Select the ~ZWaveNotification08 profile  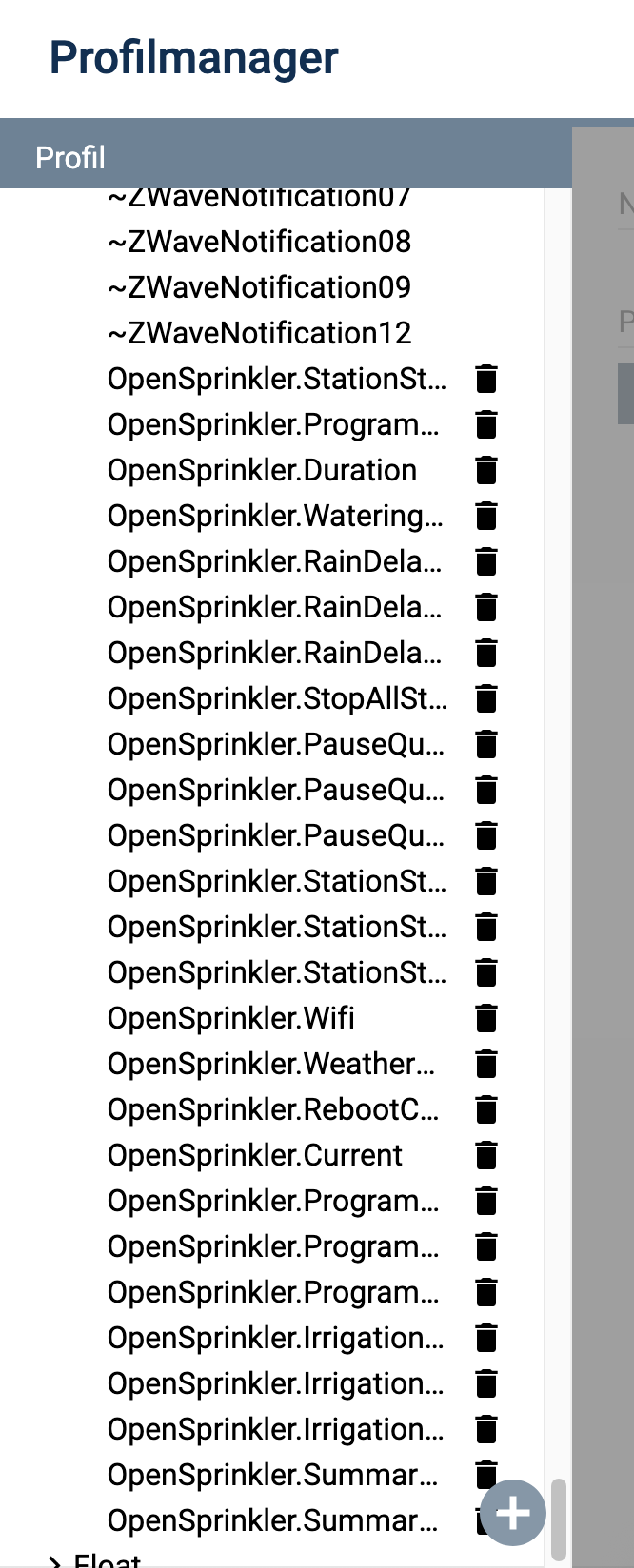259,243
